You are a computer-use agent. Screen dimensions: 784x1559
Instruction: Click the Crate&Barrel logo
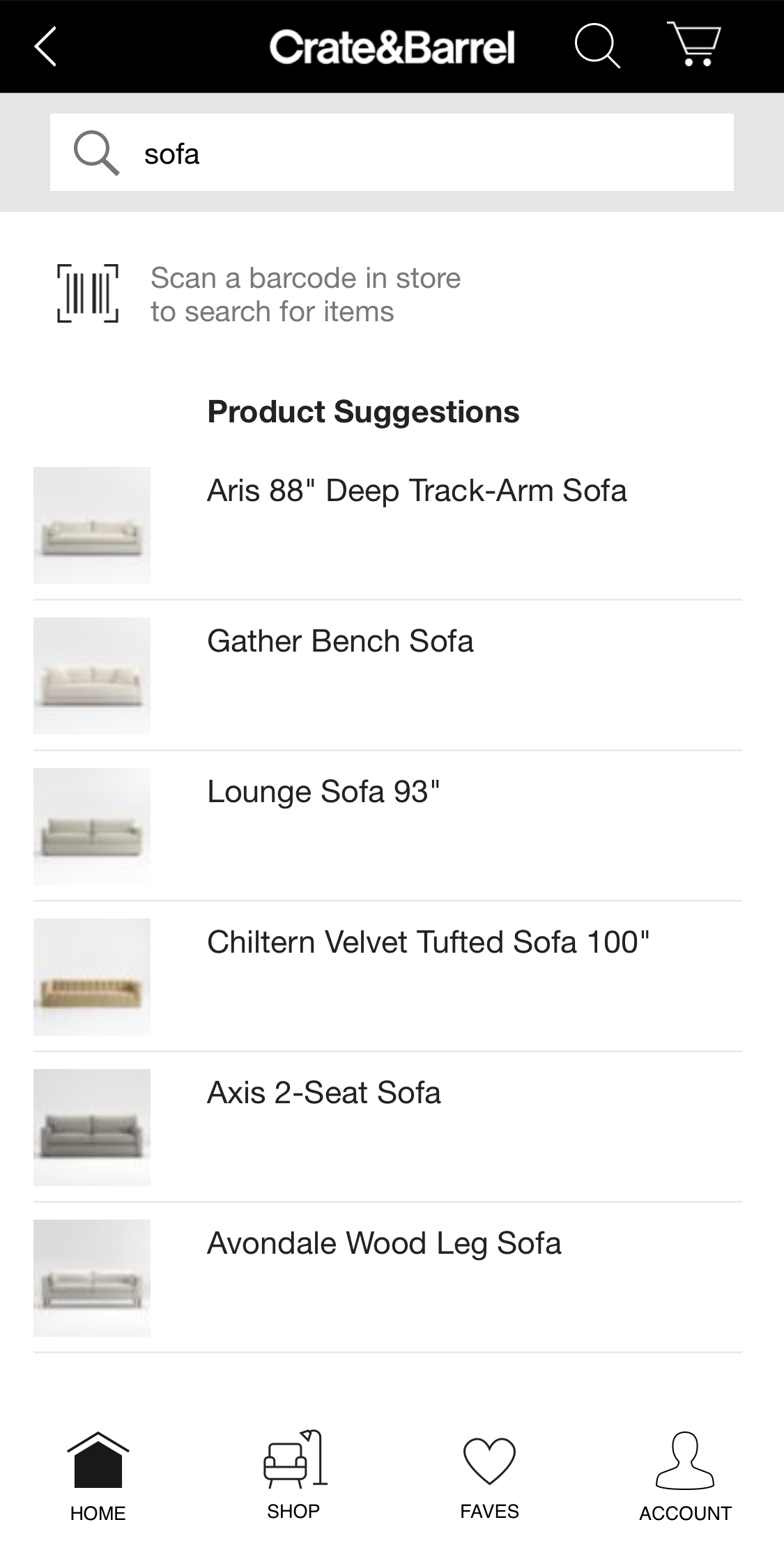pyautogui.click(x=392, y=46)
